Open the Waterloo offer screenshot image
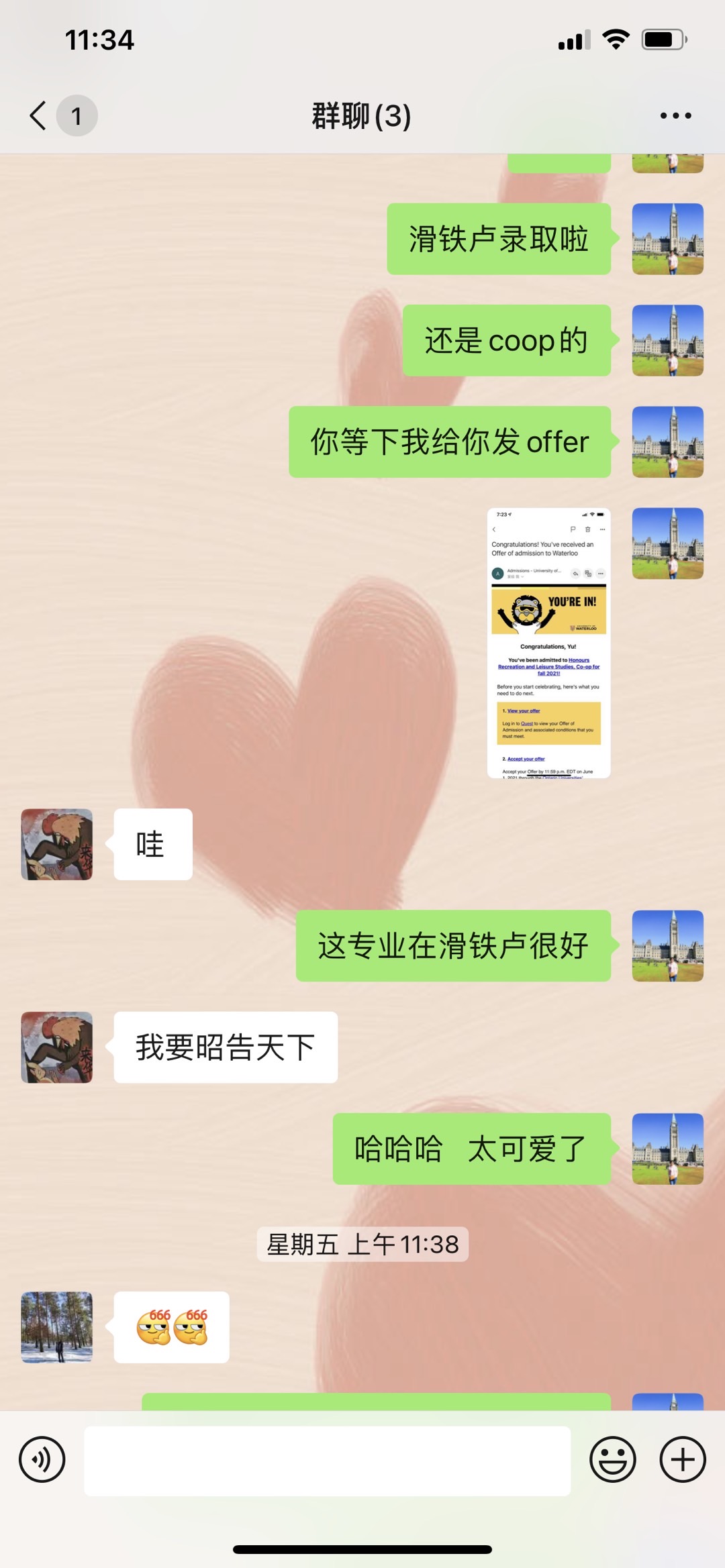This screenshot has width=725, height=1568. 548,643
